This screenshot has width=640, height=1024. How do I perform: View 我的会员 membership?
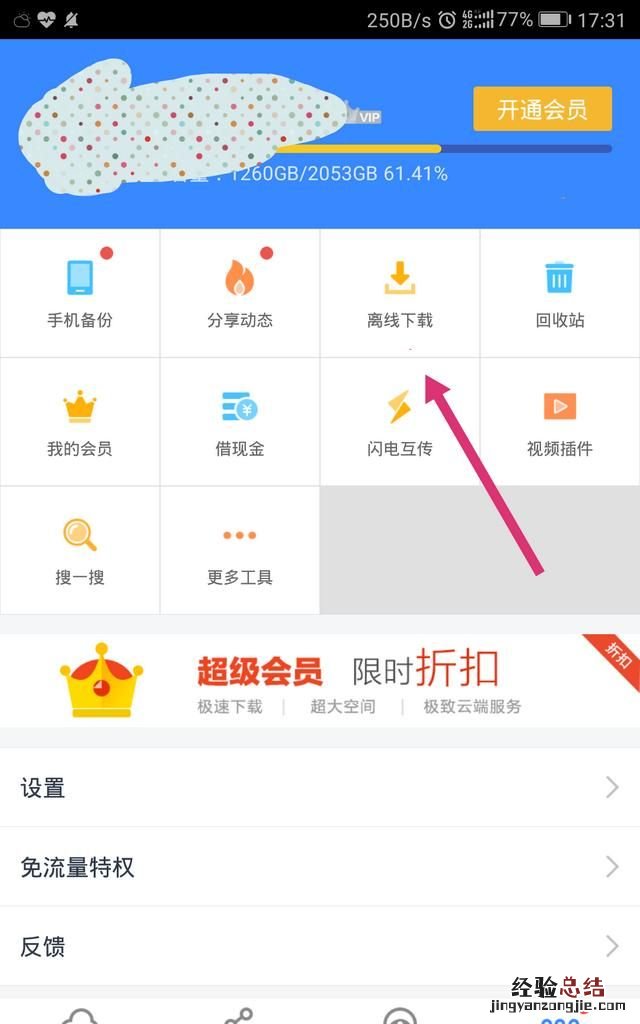(x=80, y=421)
